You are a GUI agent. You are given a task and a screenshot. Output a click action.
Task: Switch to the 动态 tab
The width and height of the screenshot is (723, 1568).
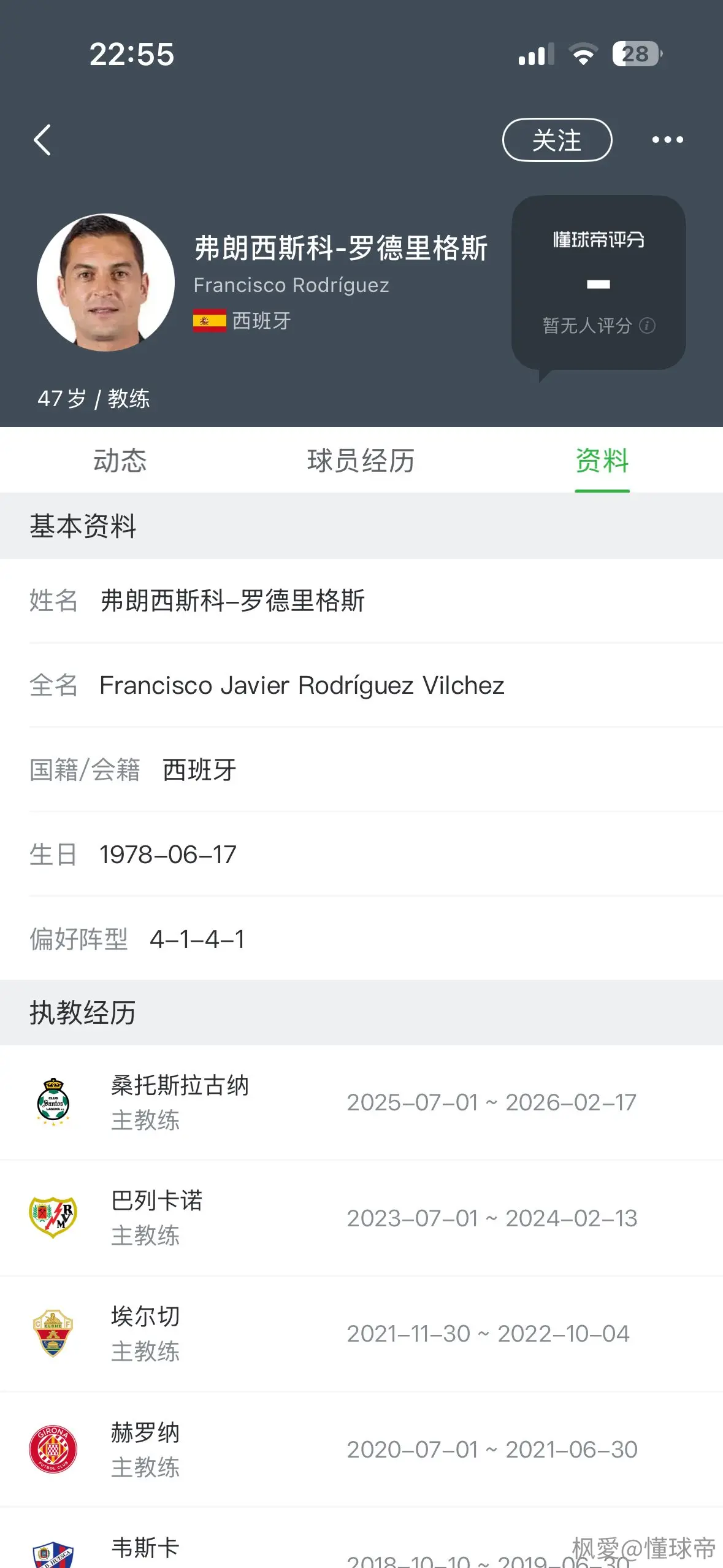[x=120, y=461]
